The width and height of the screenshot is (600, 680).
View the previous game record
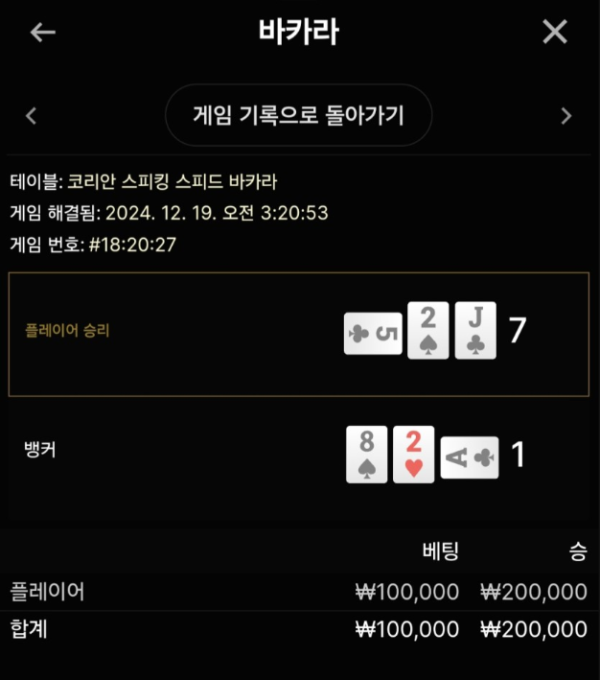(31, 116)
